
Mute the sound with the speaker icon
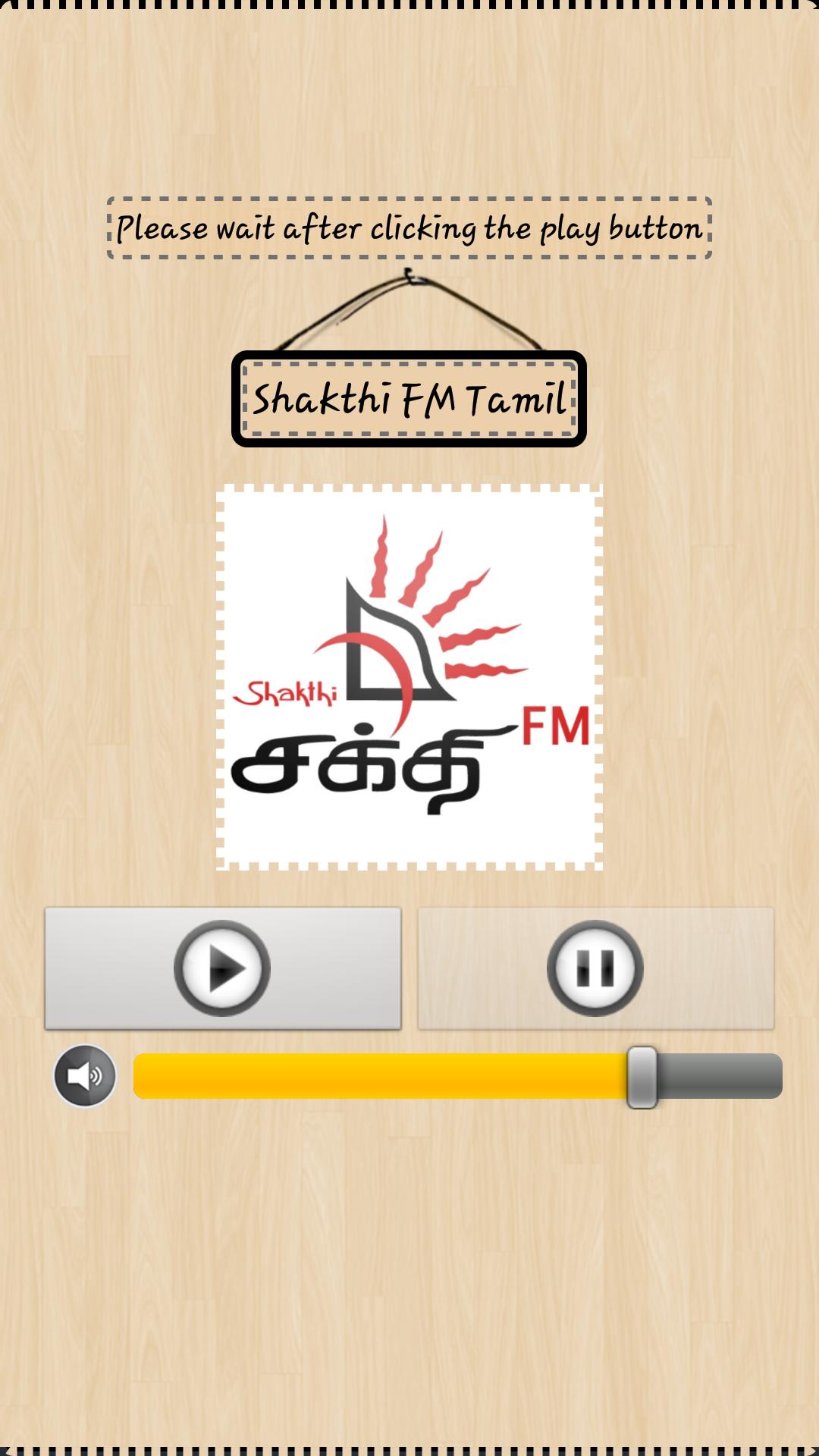click(85, 1075)
